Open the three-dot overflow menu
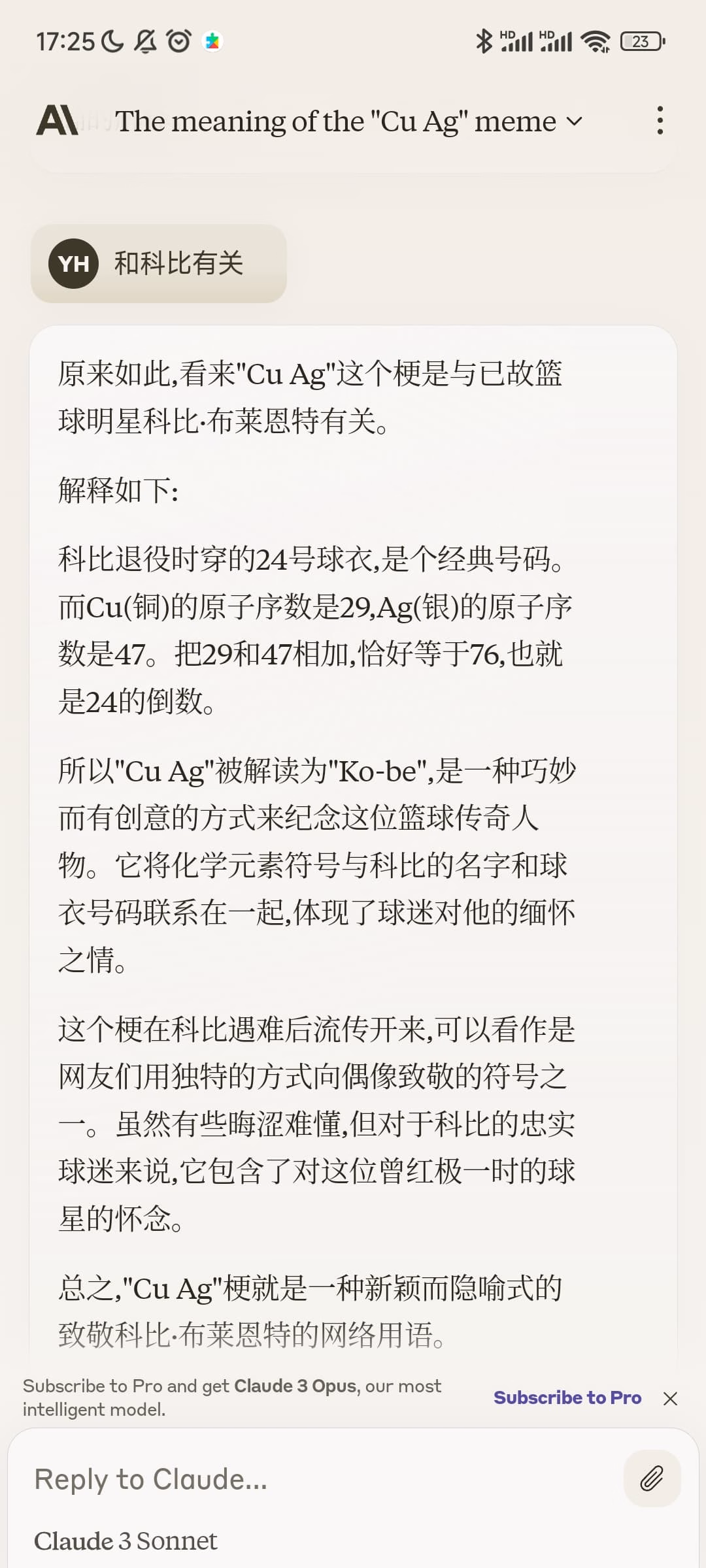The image size is (706, 1568). tap(660, 121)
